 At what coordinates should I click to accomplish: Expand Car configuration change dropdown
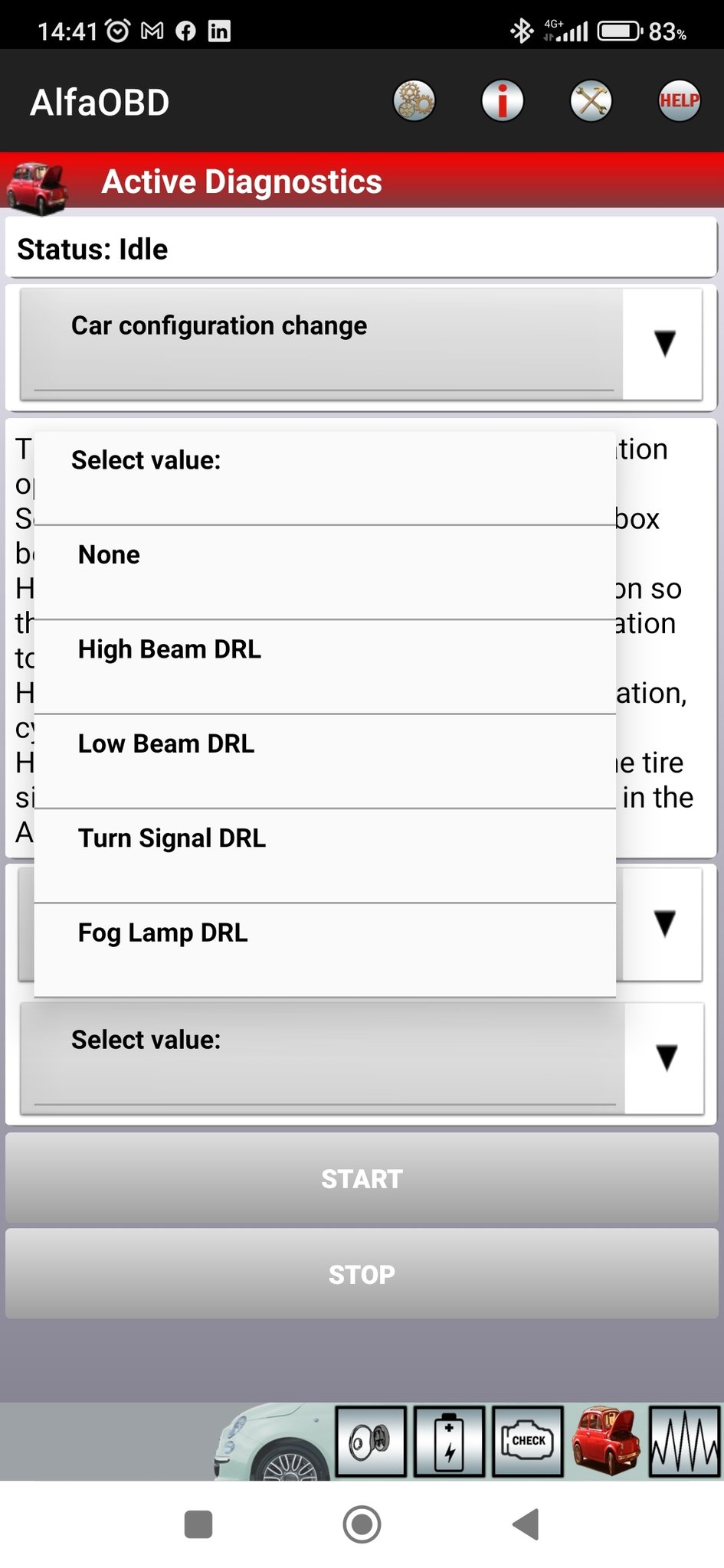[360, 343]
